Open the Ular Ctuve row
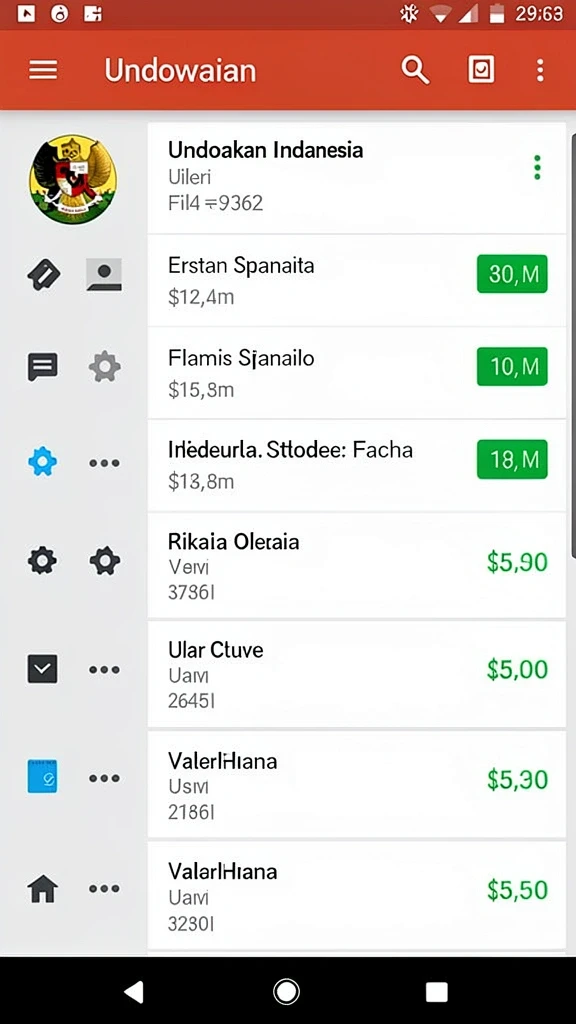 [357, 674]
